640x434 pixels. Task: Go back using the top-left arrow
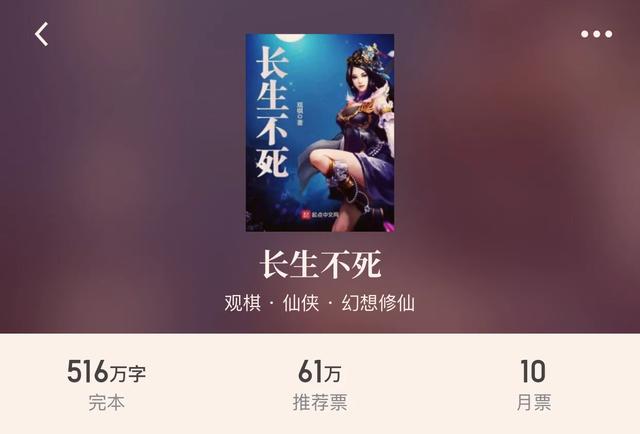[41, 34]
